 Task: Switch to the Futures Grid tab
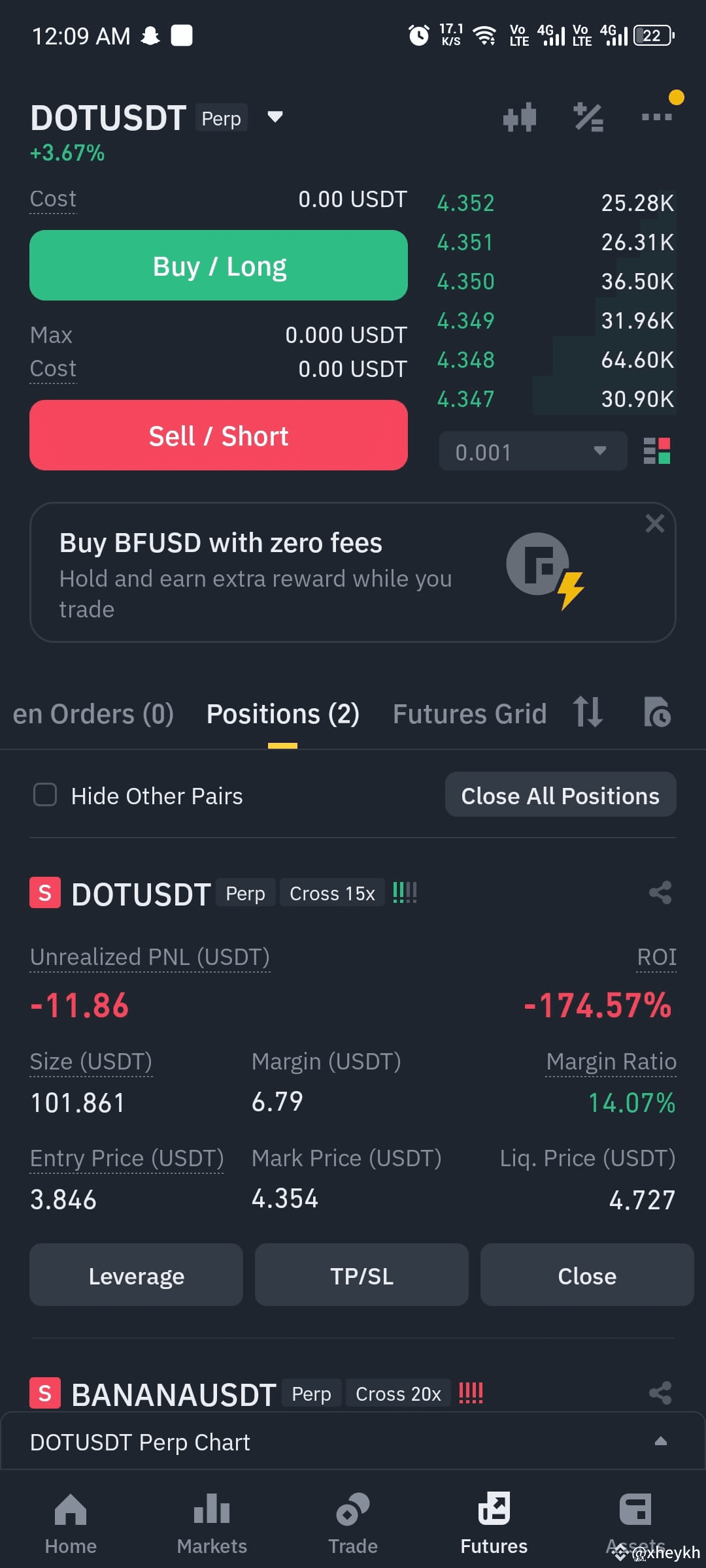pyautogui.click(x=469, y=713)
